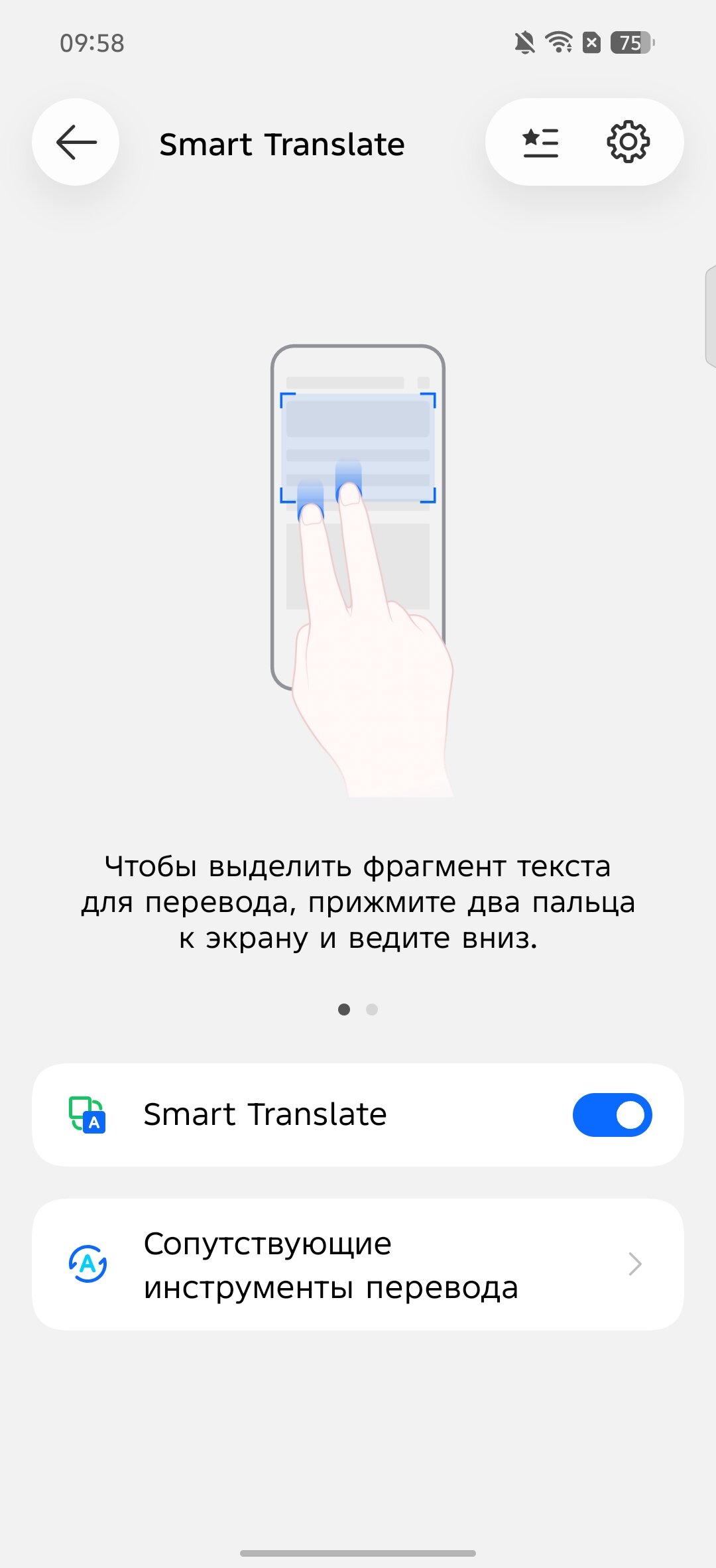
Task: Go back from Smart Translate
Action: 76,142
